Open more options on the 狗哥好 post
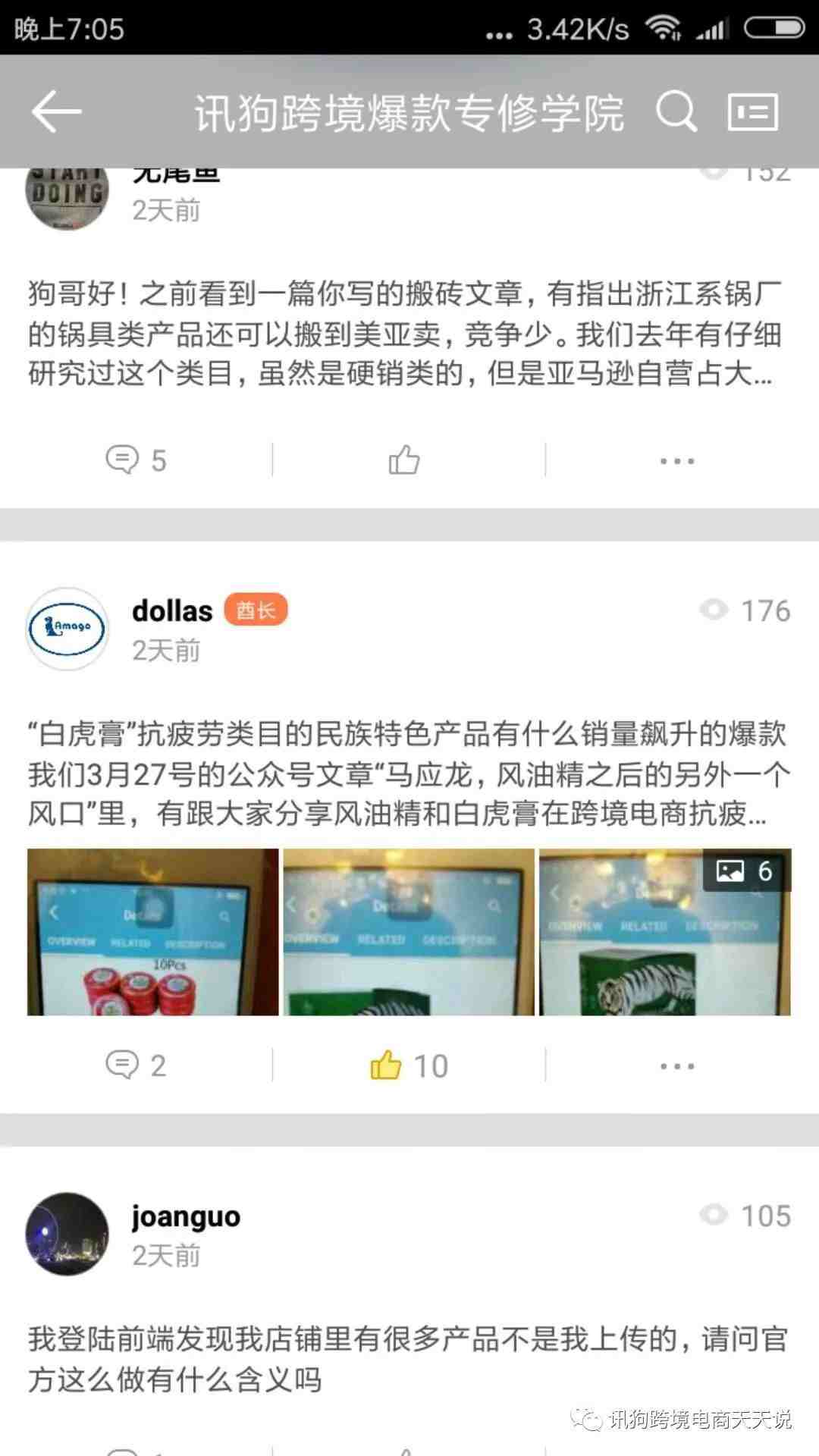The image size is (819, 1456). click(x=676, y=460)
